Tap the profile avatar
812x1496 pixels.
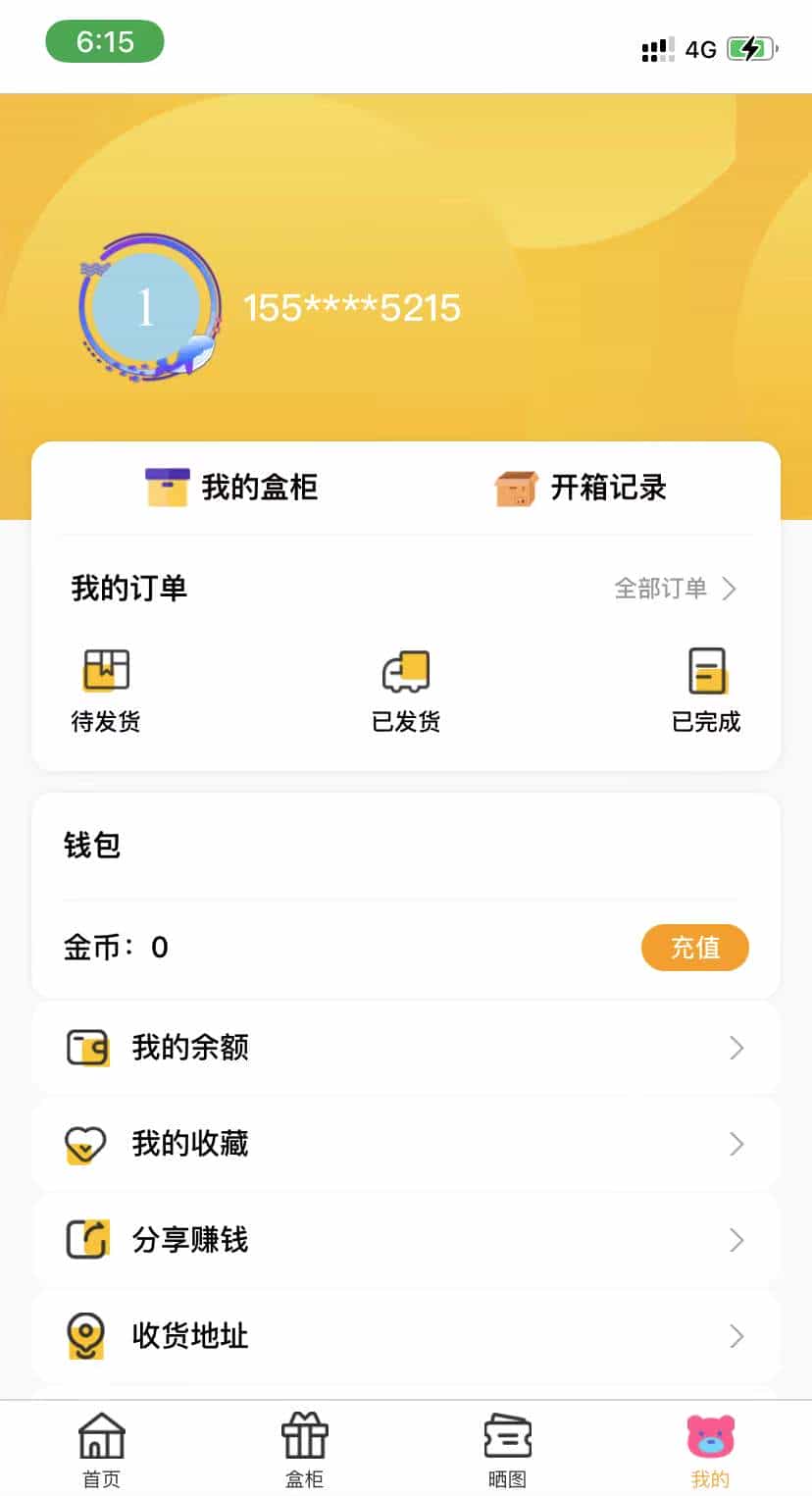pyautogui.click(x=147, y=308)
